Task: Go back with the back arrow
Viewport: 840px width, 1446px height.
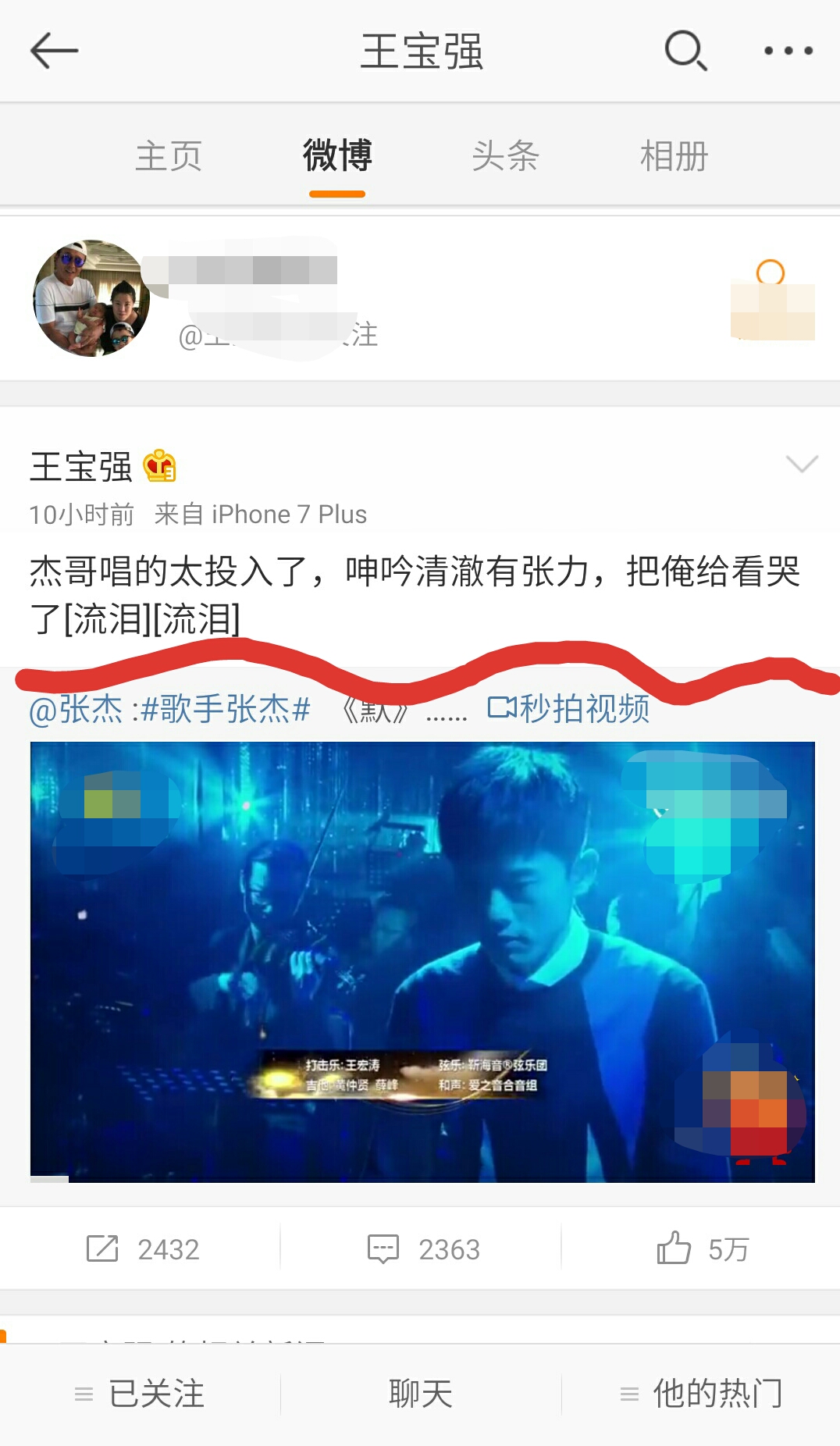Action: (53, 52)
